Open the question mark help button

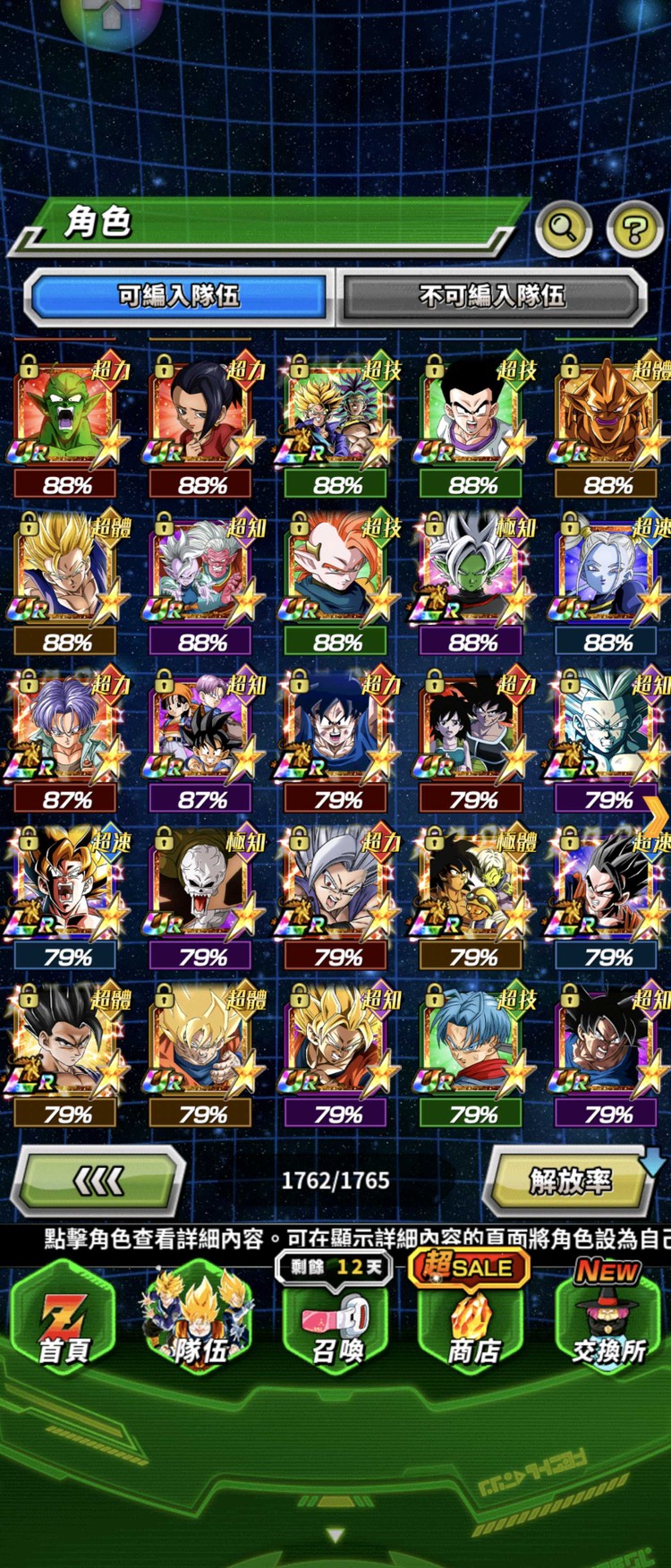[634, 230]
